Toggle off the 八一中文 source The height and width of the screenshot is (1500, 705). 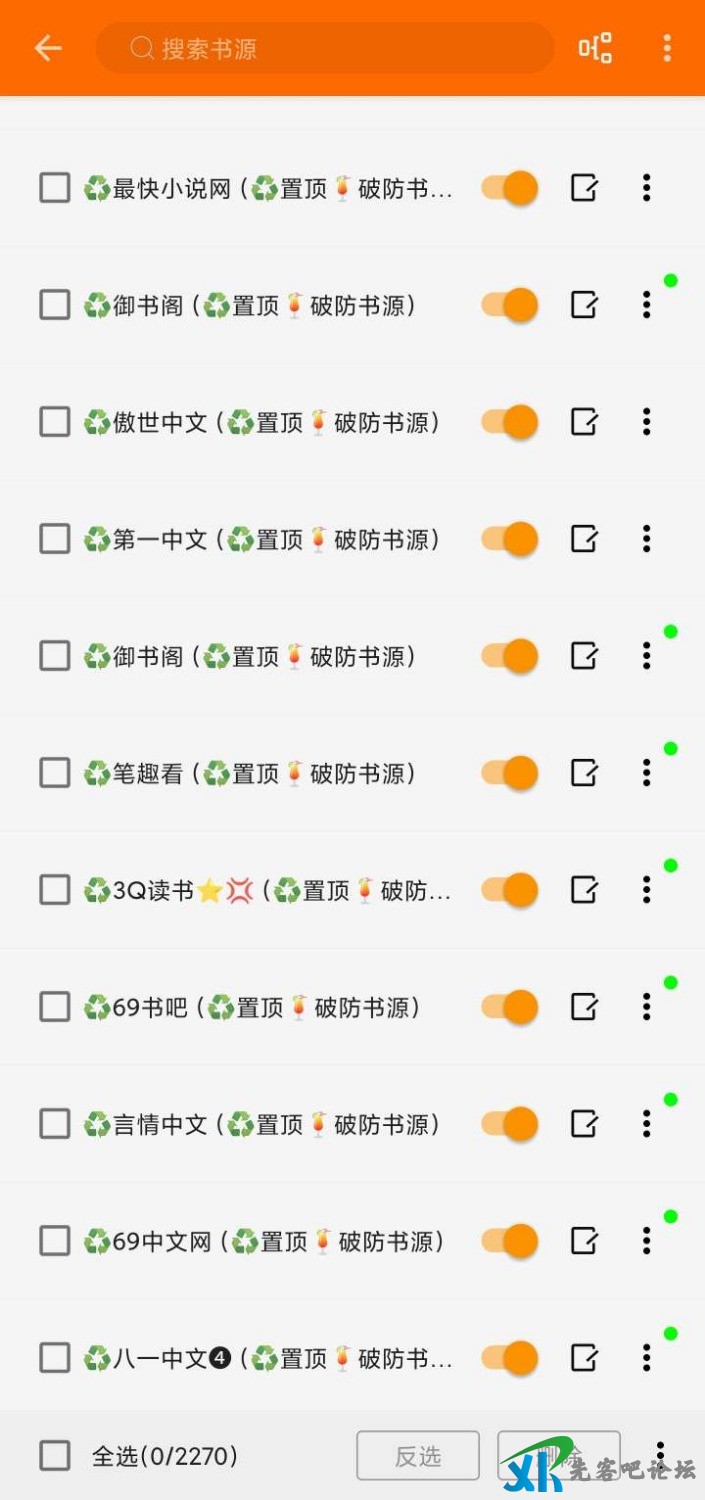click(510, 1358)
